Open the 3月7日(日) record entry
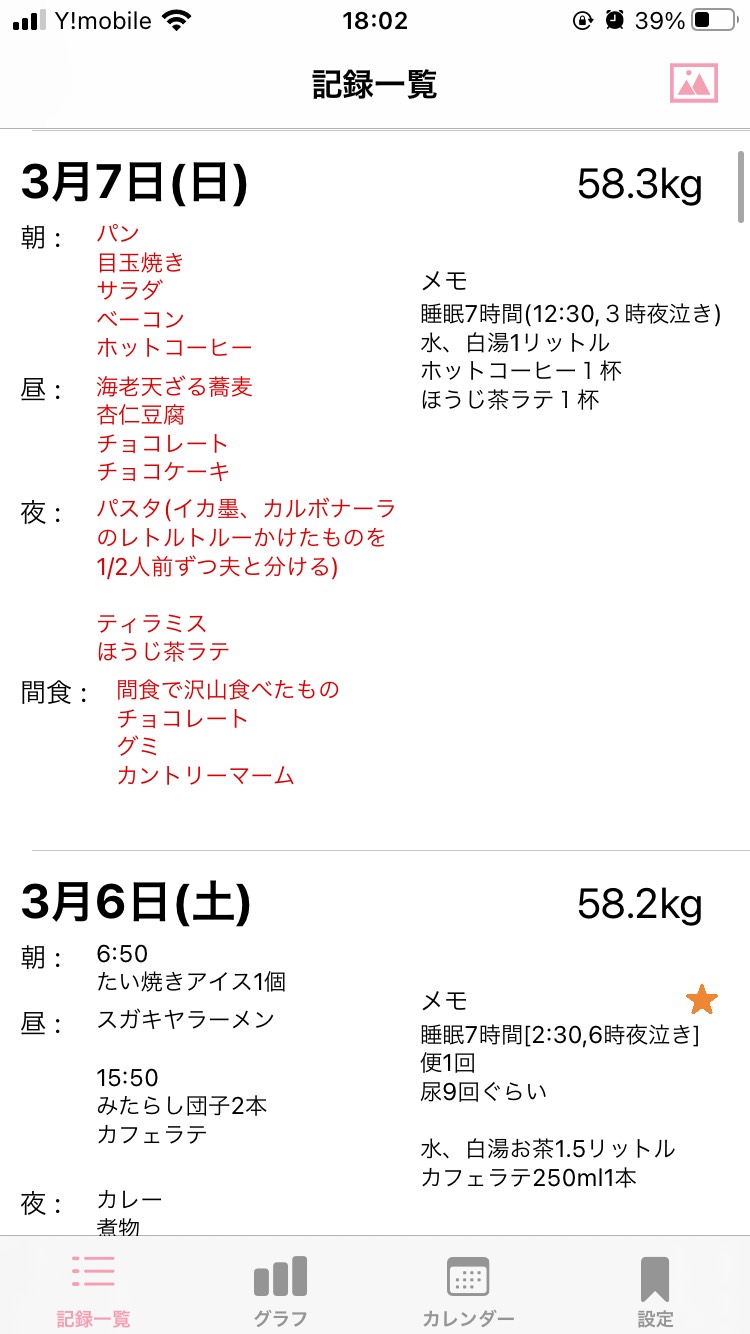This screenshot has width=750, height=1334. tap(375, 490)
